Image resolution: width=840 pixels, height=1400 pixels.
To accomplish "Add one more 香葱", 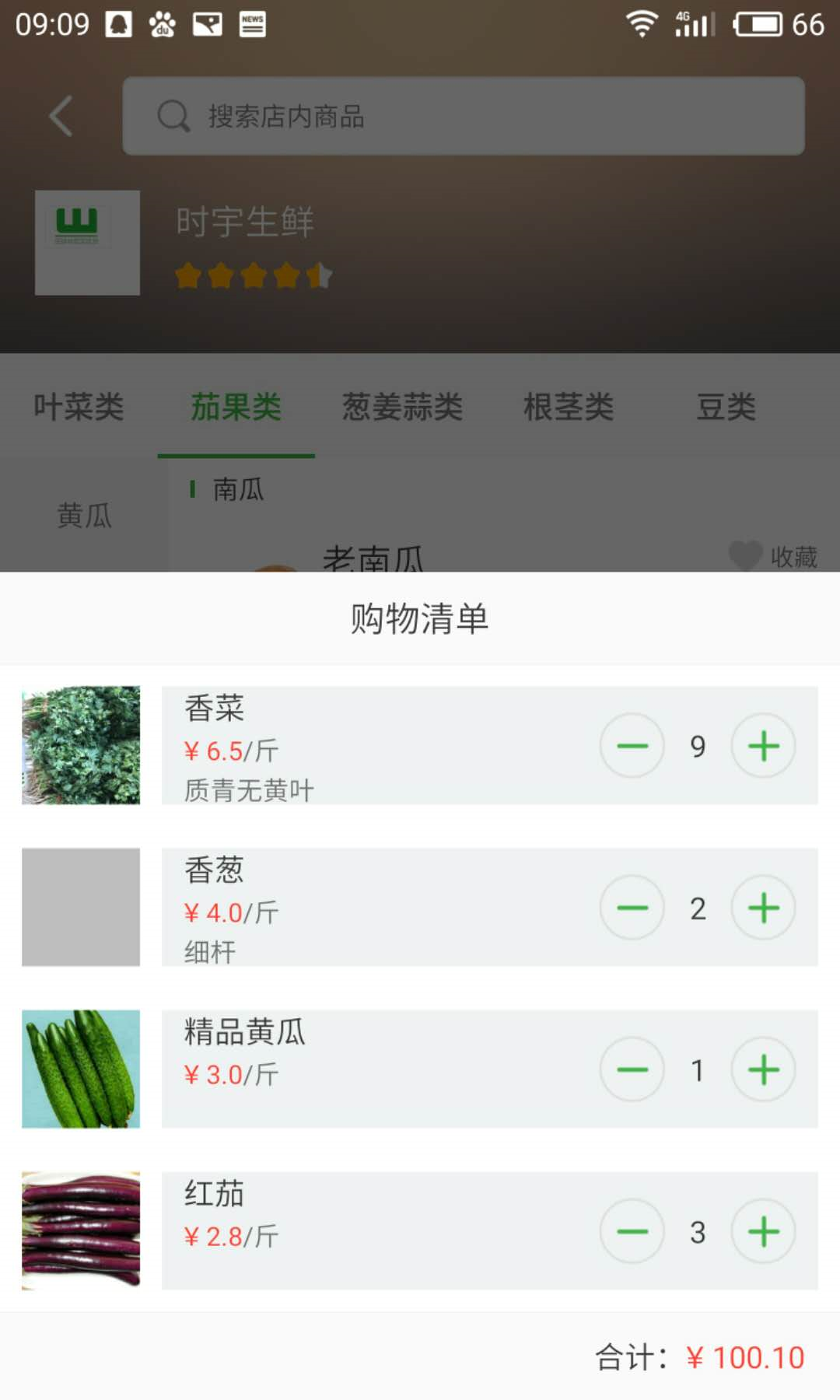I will pos(764,908).
